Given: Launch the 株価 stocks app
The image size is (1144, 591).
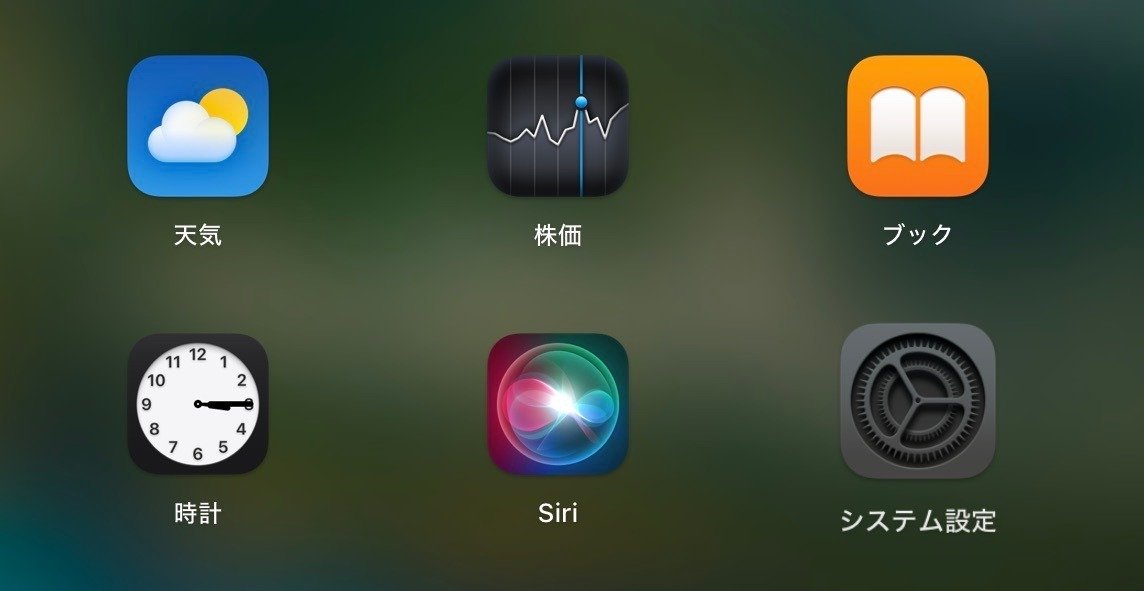Looking at the screenshot, I should tap(558, 126).
